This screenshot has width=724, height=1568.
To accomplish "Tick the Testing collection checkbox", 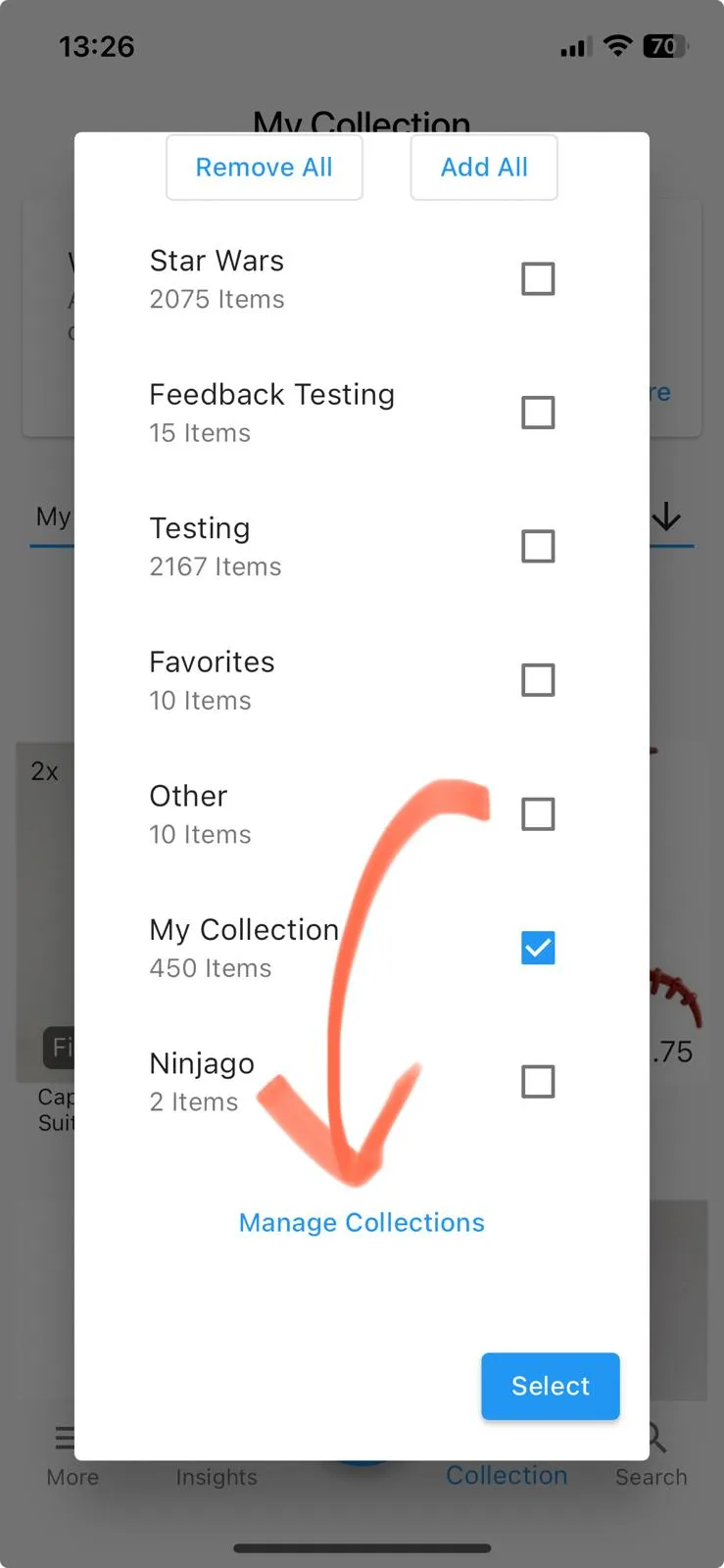I will [538, 547].
